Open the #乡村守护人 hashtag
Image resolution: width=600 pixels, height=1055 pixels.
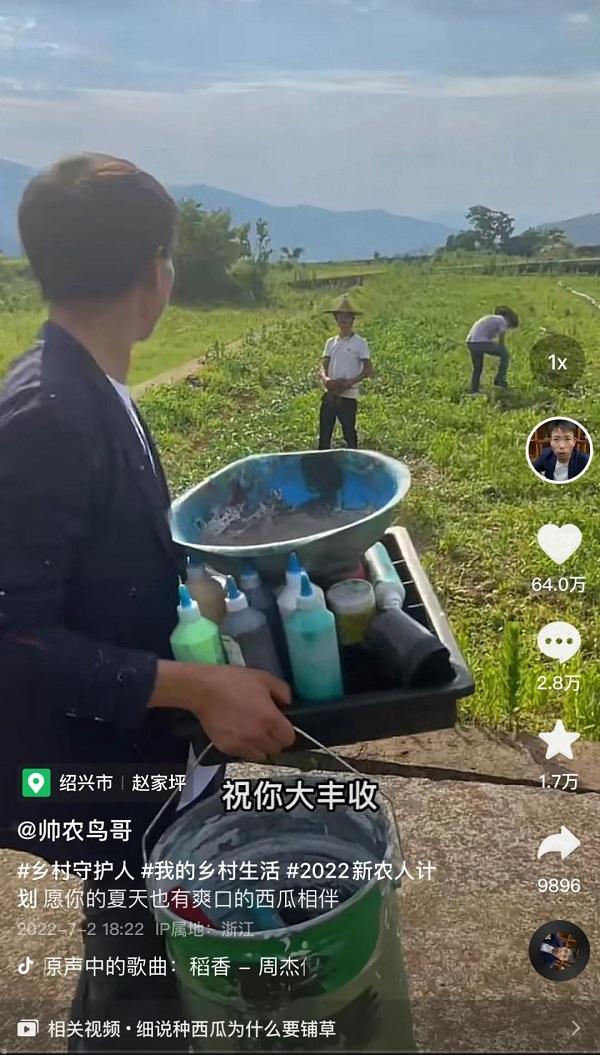coord(76,870)
